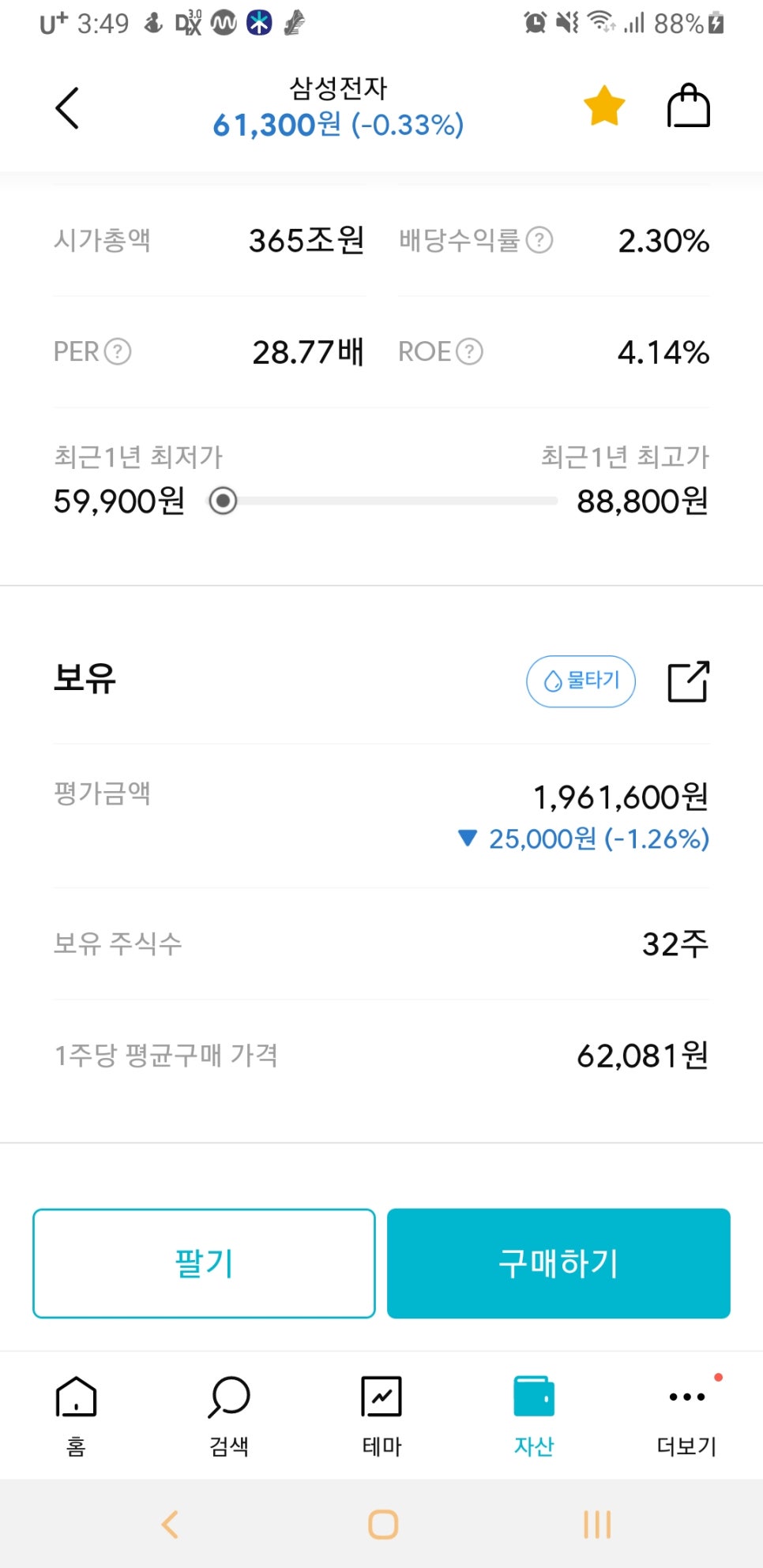Open recent apps from the navigation bar
This screenshot has height=1568, width=763.
(597, 1524)
